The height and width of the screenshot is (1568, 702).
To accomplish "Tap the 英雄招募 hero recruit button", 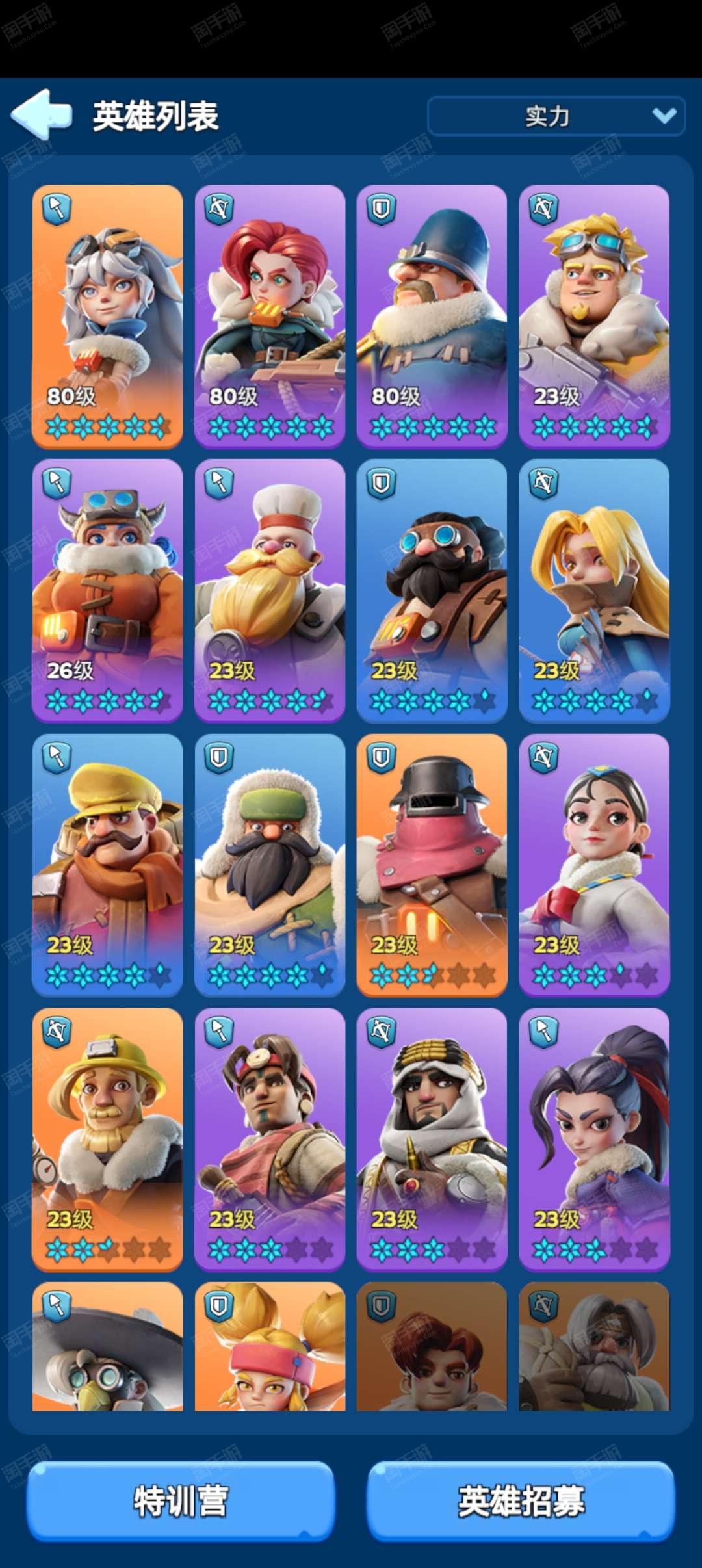I will tap(521, 1501).
